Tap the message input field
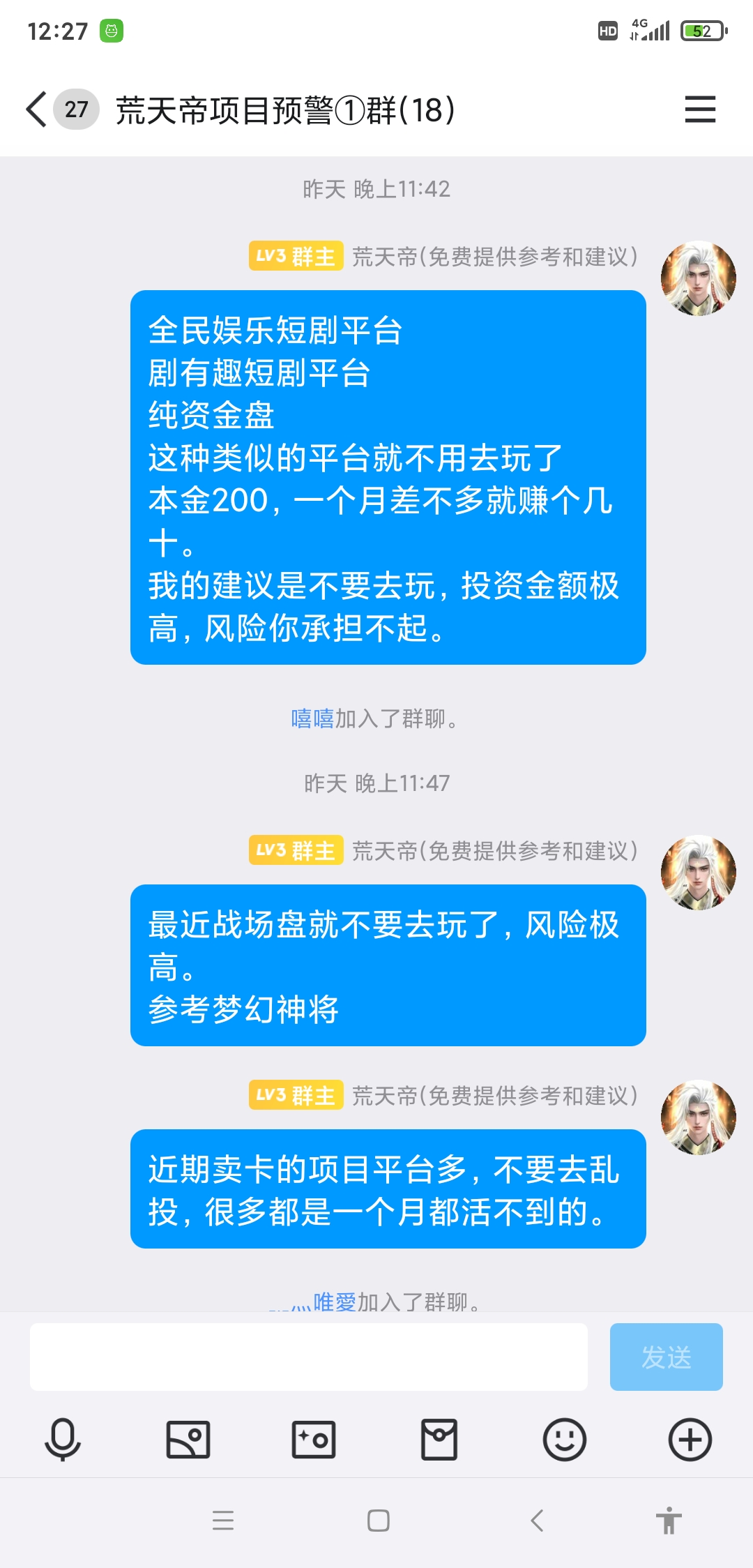 click(x=309, y=1357)
